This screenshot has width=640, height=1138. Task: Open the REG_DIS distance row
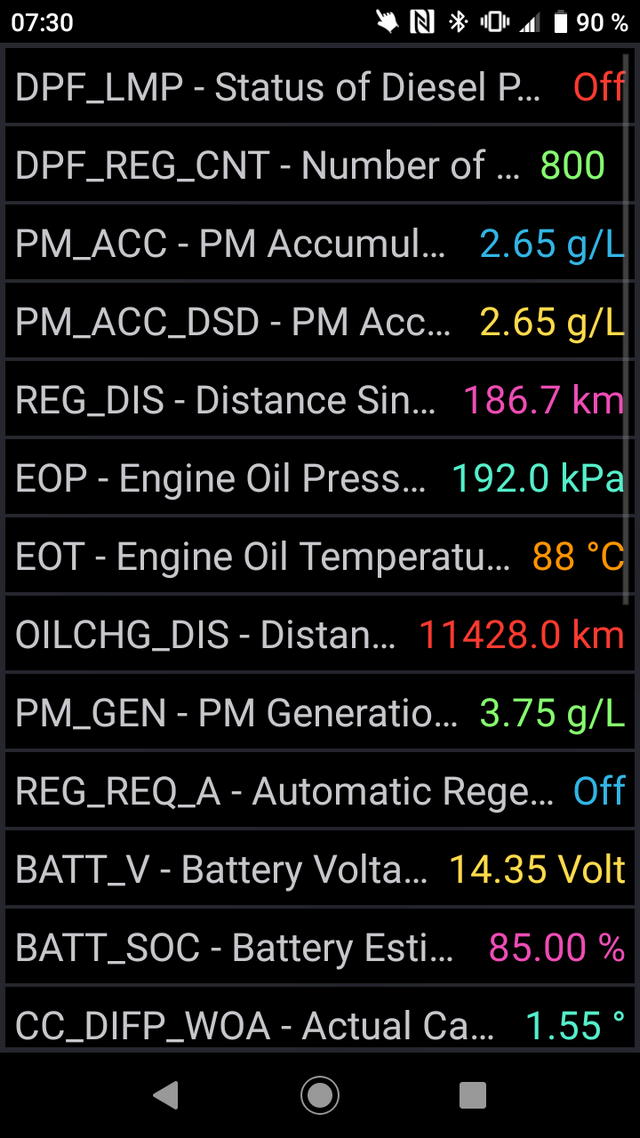point(320,400)
